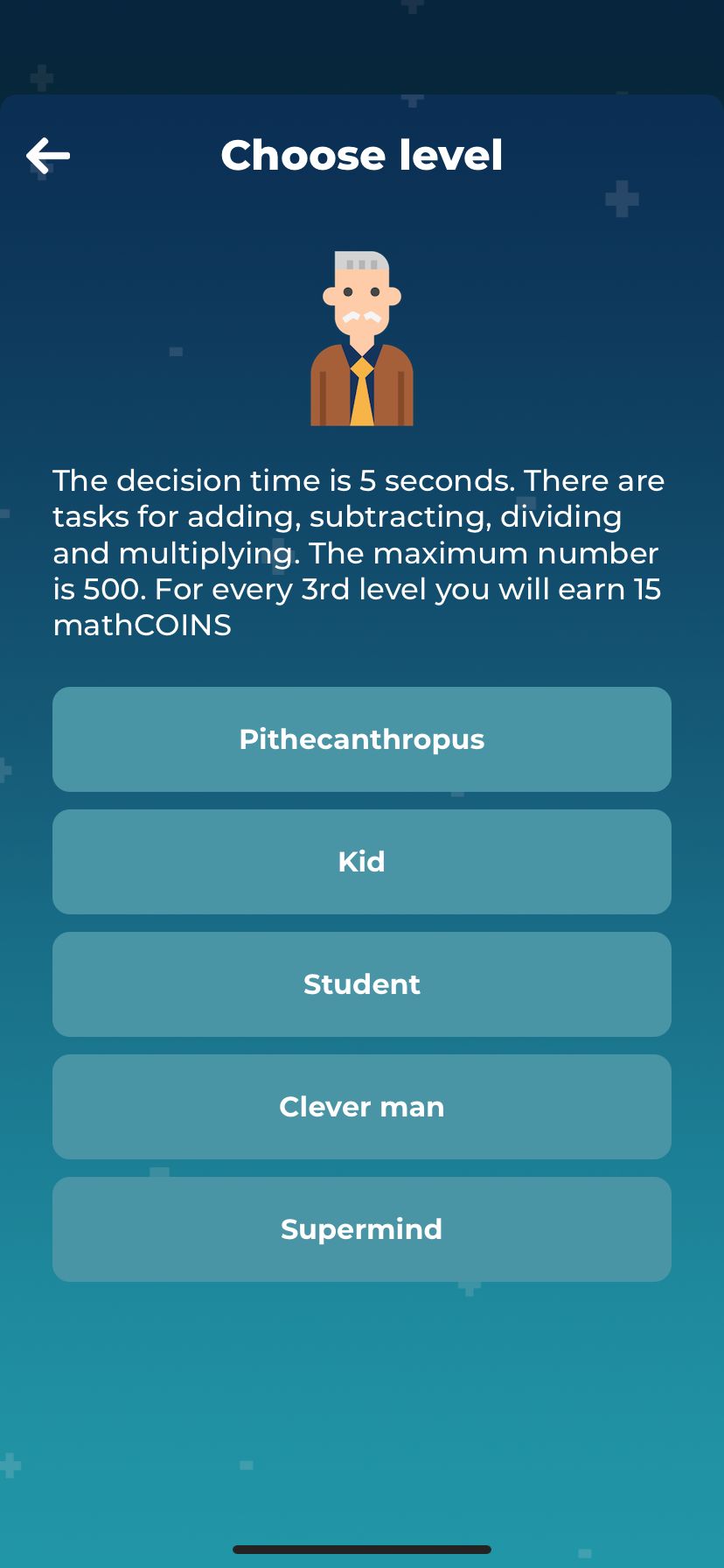
Task: Choose the Kid level
Action: pyautogui.click(x=362, y=862)
